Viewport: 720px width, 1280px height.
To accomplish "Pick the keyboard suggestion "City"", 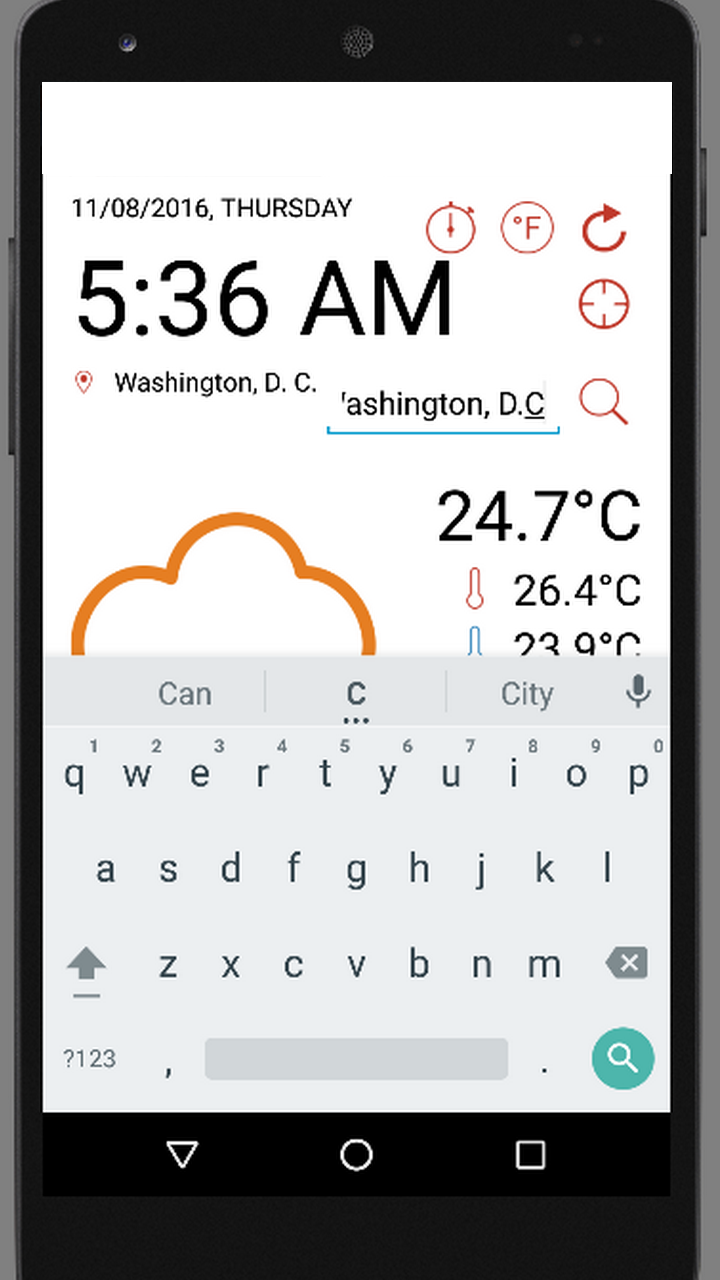I will click(527, 694).
